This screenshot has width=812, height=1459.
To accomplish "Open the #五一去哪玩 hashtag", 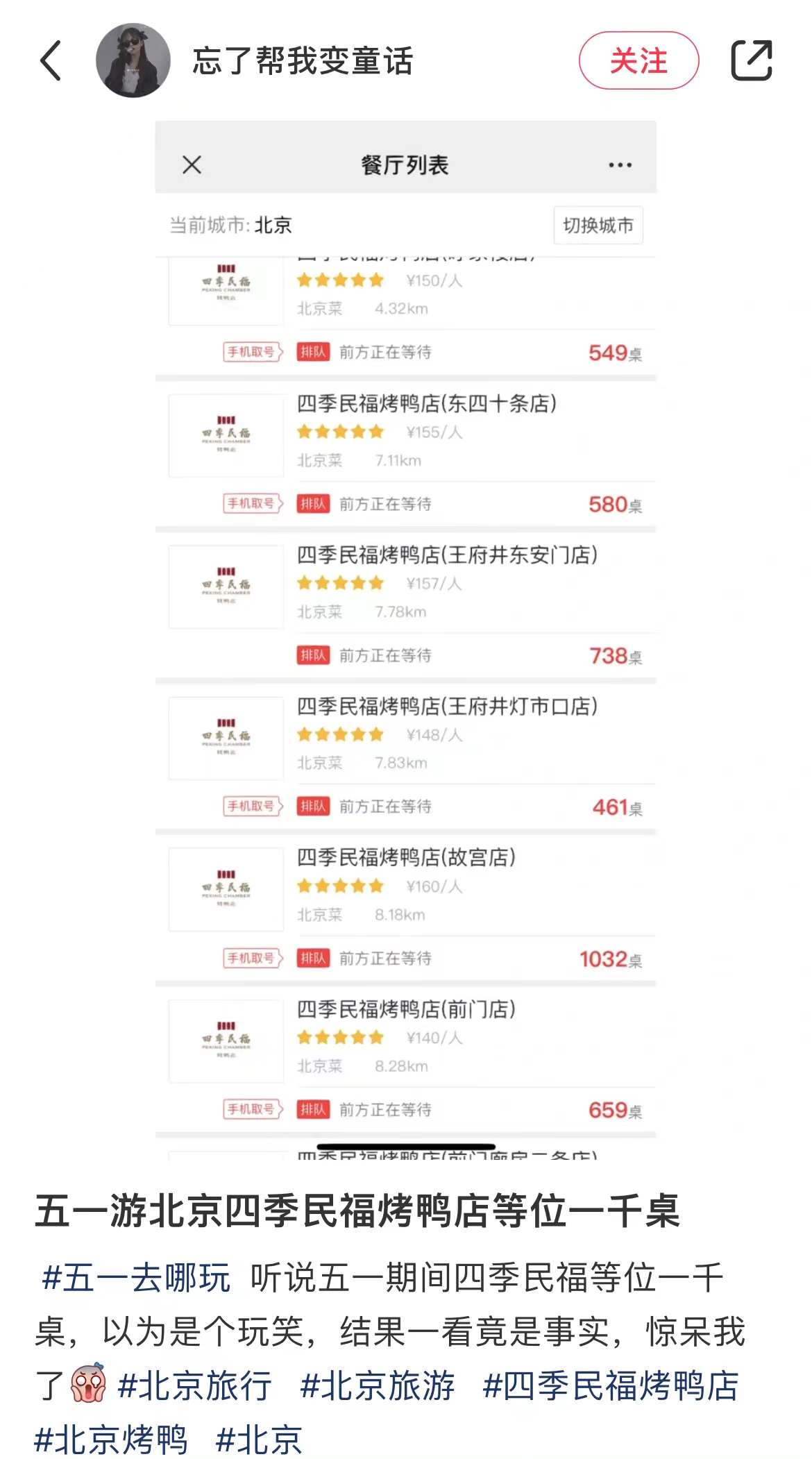I will pyautogui.click(x=136, y=1279).
